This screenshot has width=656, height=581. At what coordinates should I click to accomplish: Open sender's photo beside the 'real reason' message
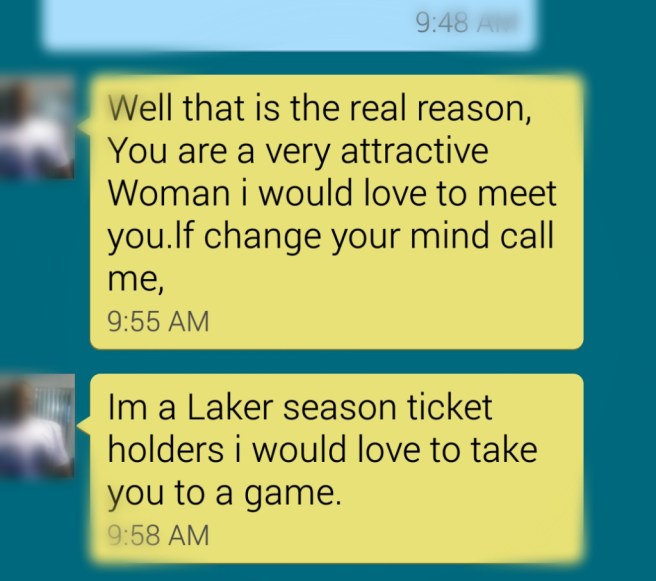click(x=38, y=127)
